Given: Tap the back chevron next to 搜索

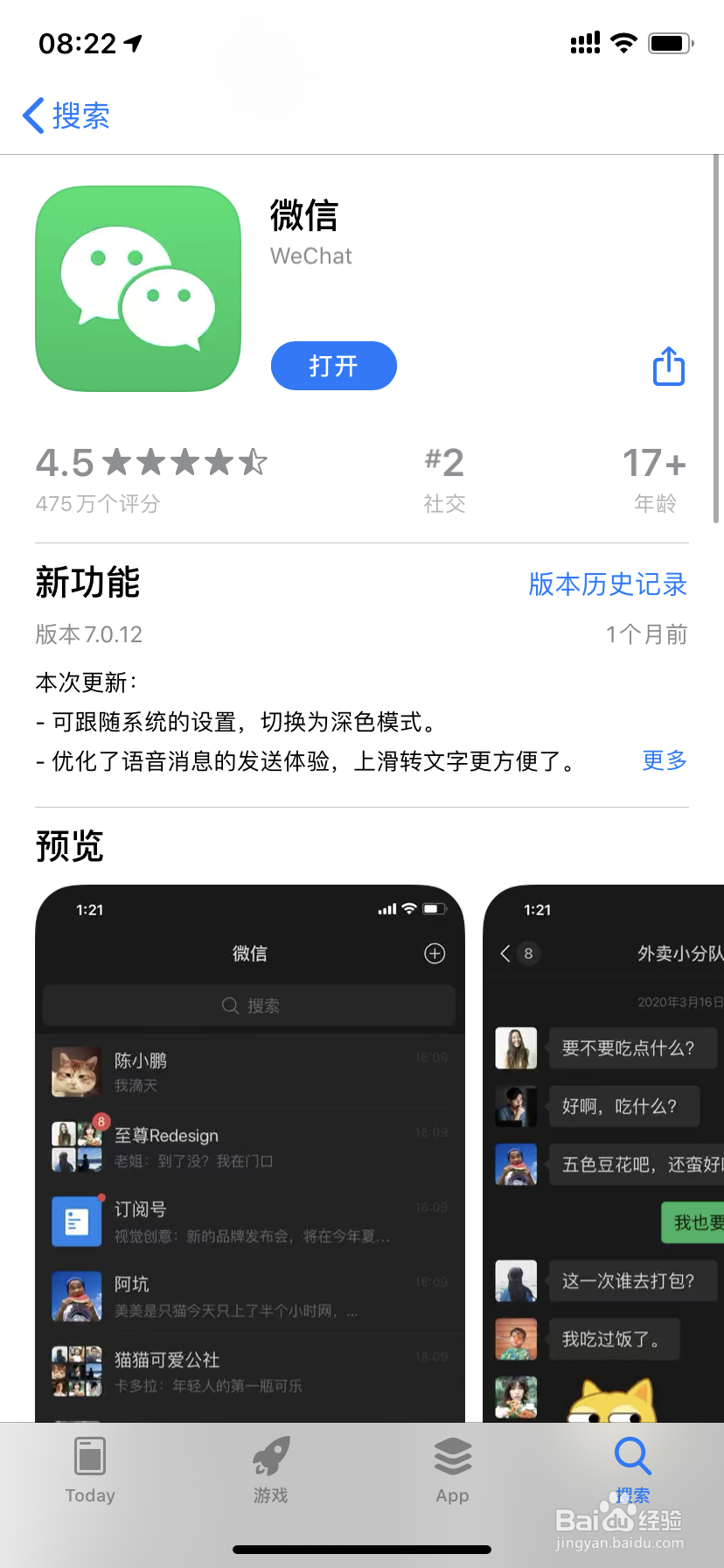Looking at the screenshot, I should coord(33,115).
